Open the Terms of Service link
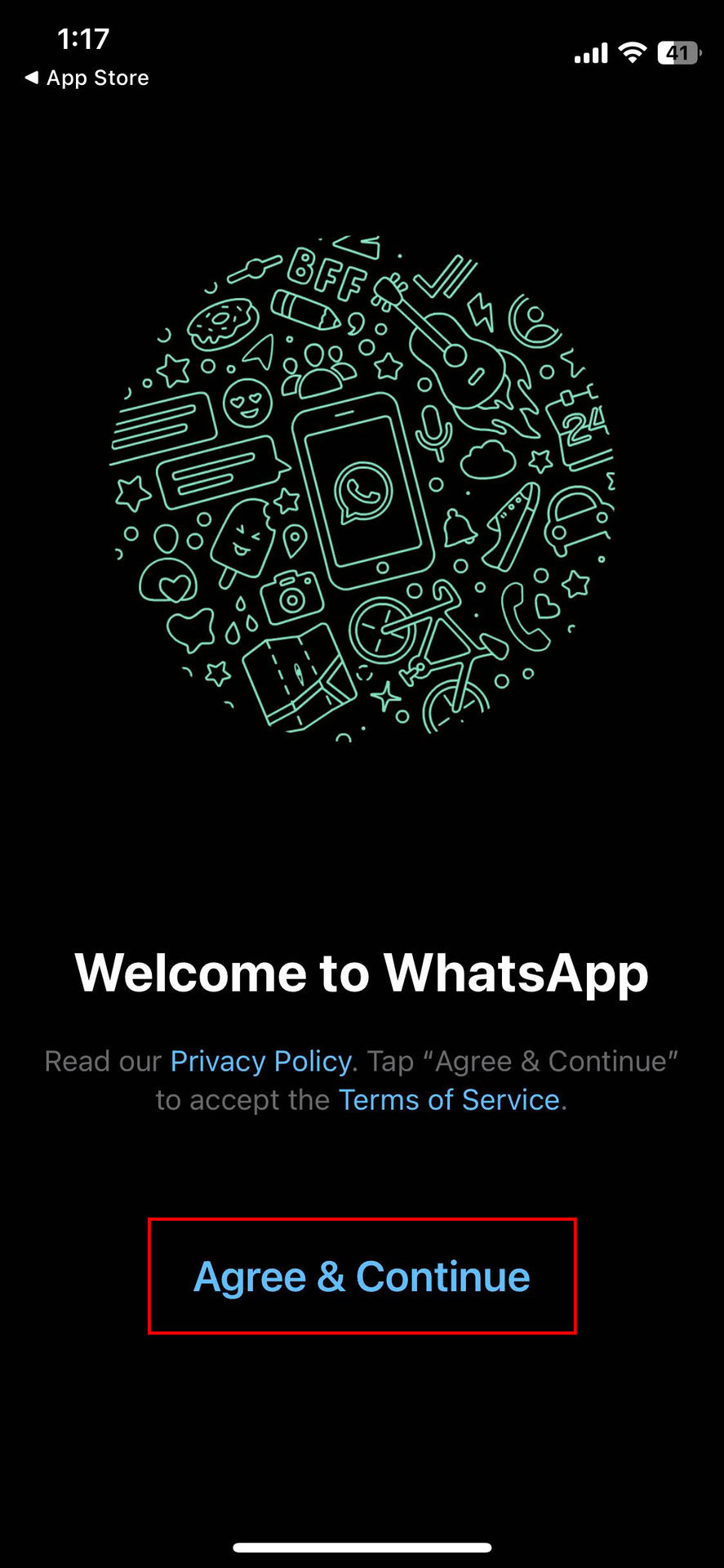 point(449,1100)
